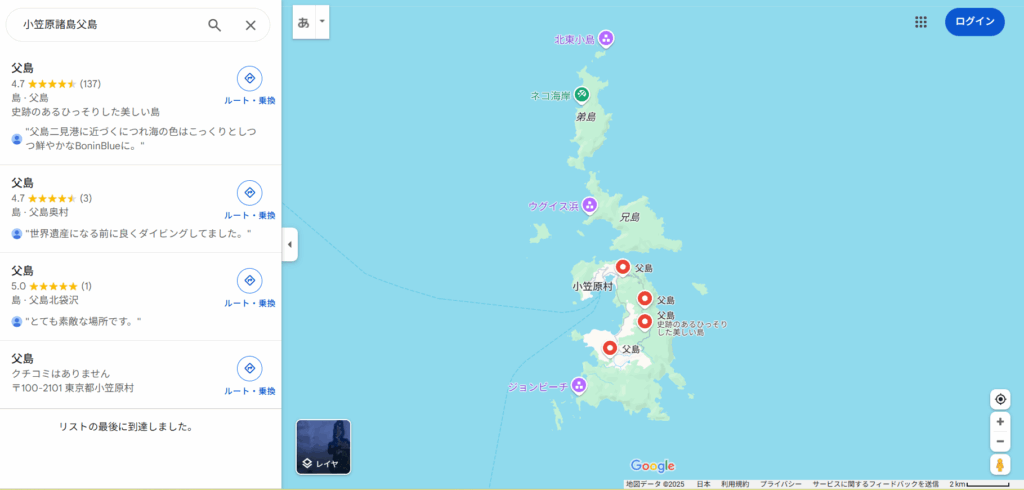Collapse the side results panel
Image resolution: width=1024 pixels, height=490 pixels.
290,244
